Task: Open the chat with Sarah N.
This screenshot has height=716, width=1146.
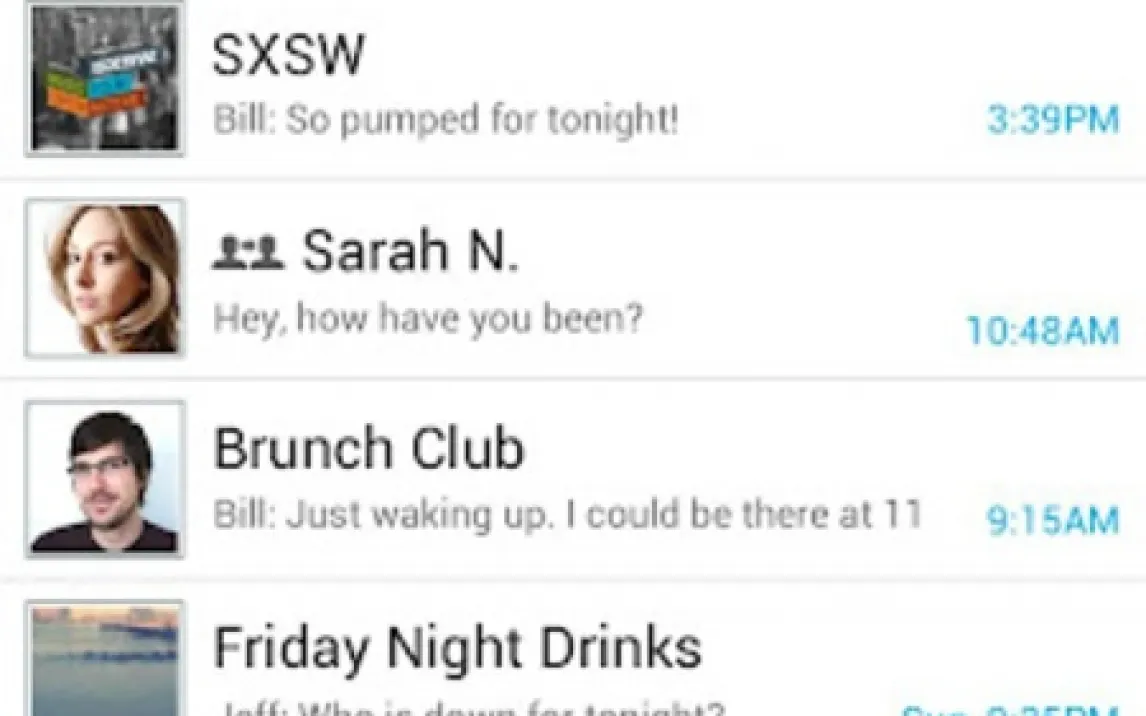Action: coord(572,280)
